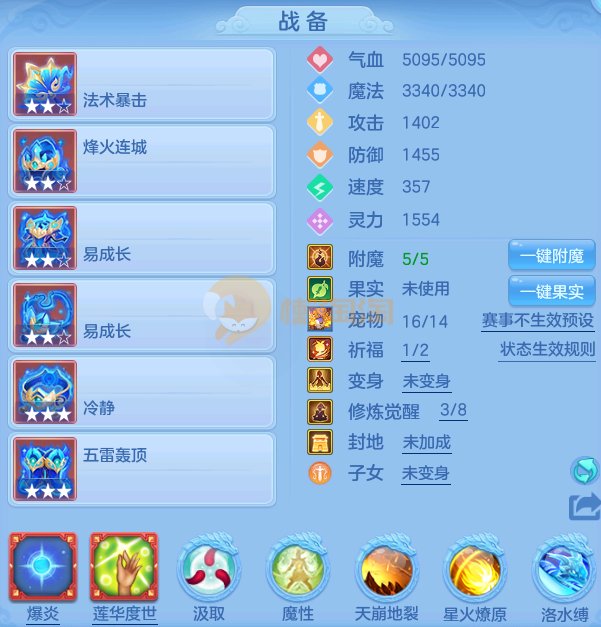This screenshot has width=601, height=627.
Task: Tap 未加成 next to 封地
Action: (x=426, y=443)
